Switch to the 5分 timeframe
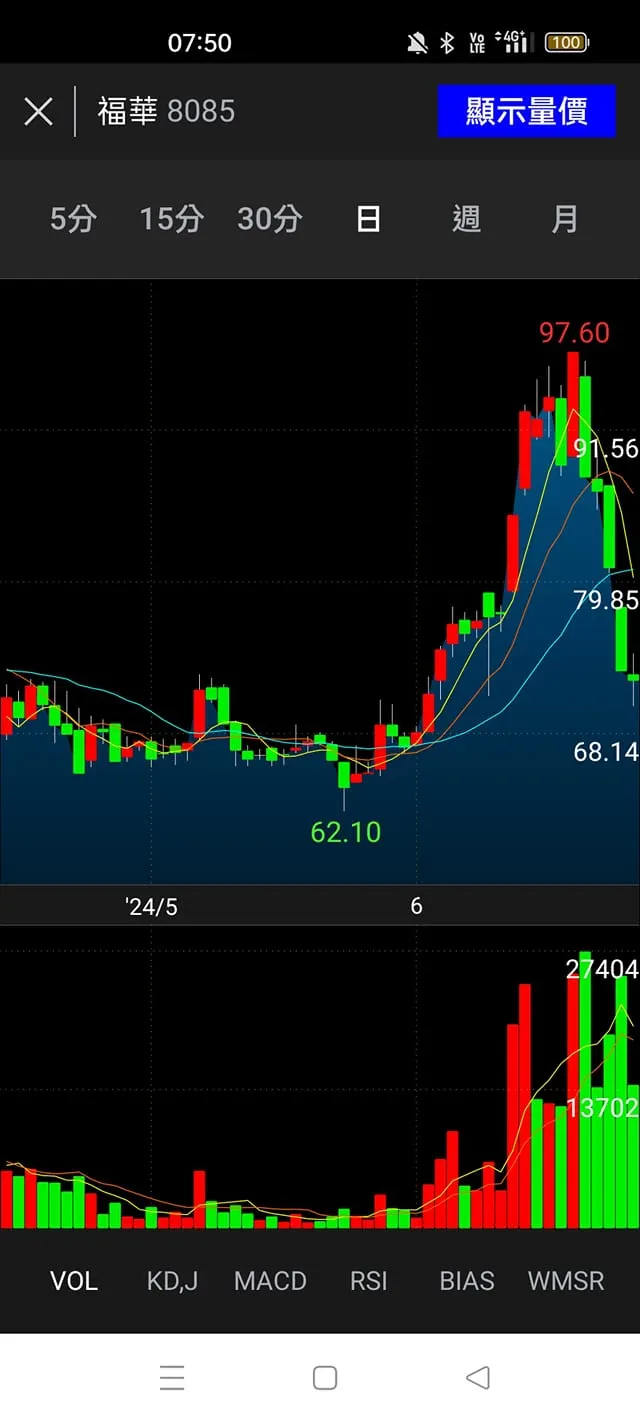This screenshot has width=640, height=1422. click(73, 219)
